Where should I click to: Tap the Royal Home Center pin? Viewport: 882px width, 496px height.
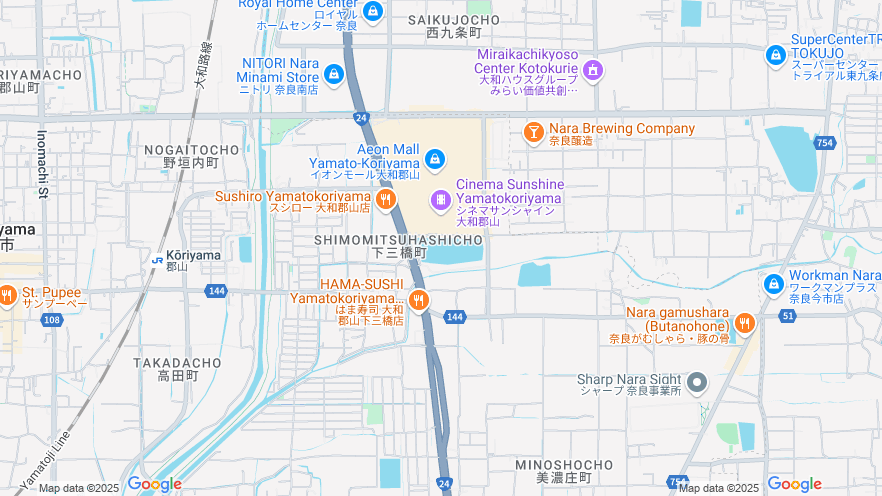[x=373, y=11]
